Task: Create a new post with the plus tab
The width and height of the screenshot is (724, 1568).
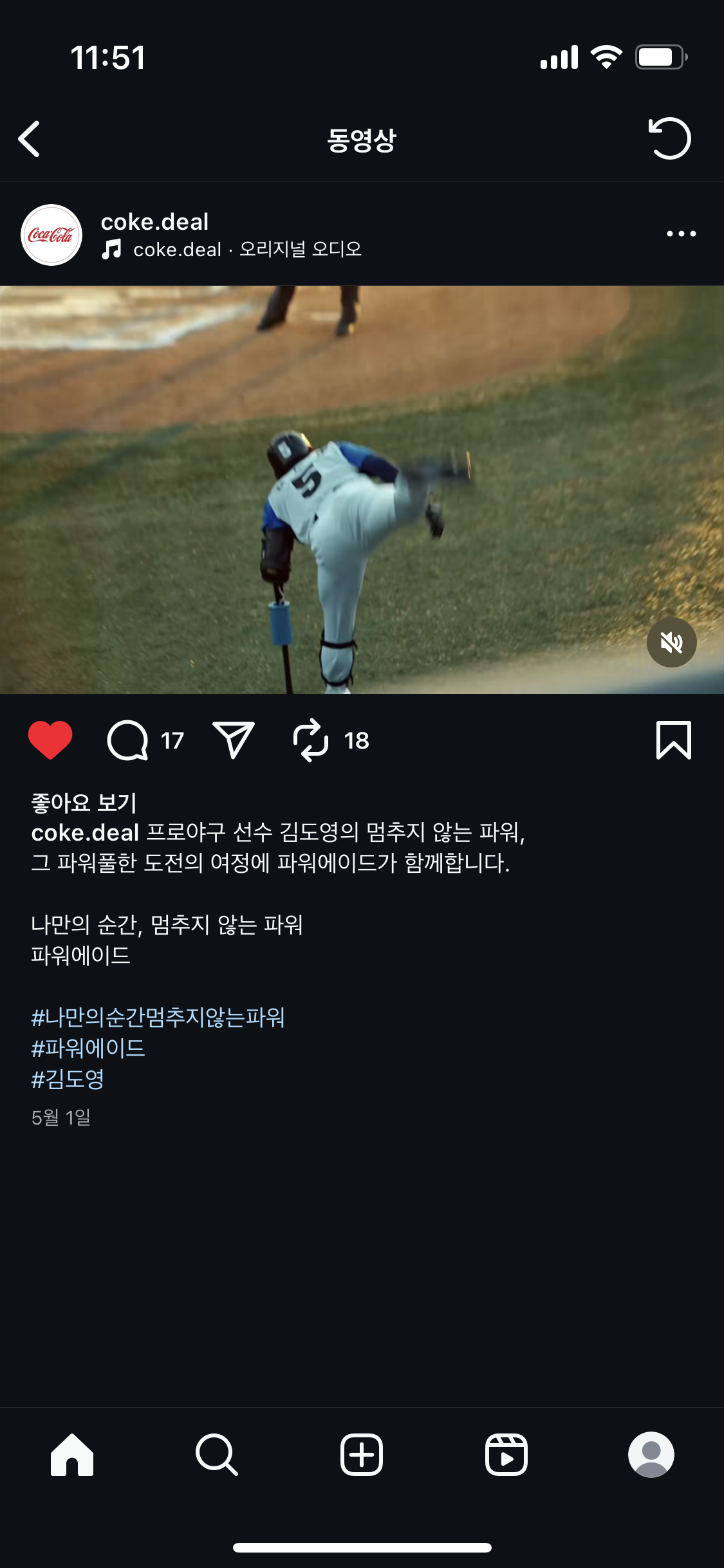Action: [362, 1455]
